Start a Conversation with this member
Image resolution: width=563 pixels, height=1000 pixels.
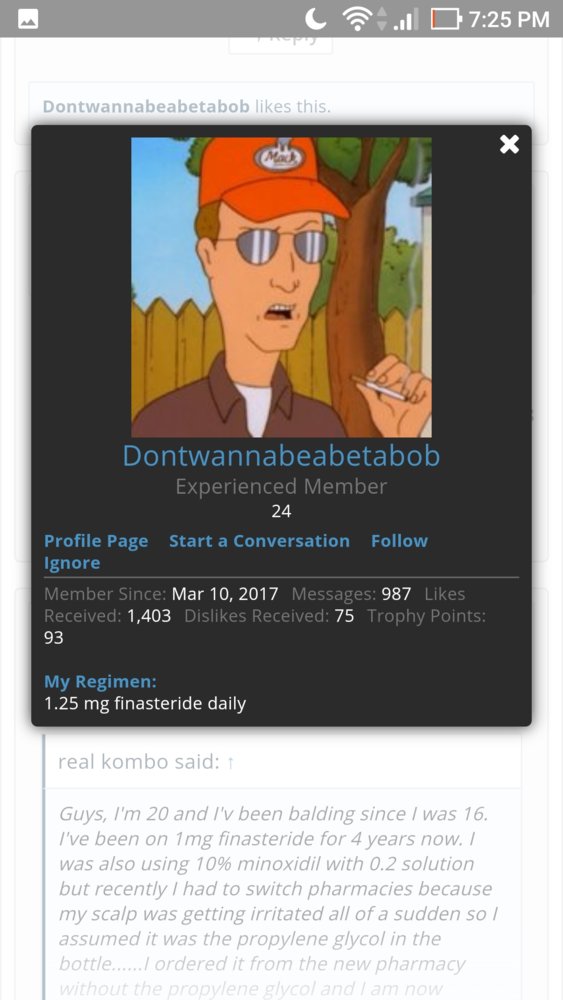[x=260, y=541]
